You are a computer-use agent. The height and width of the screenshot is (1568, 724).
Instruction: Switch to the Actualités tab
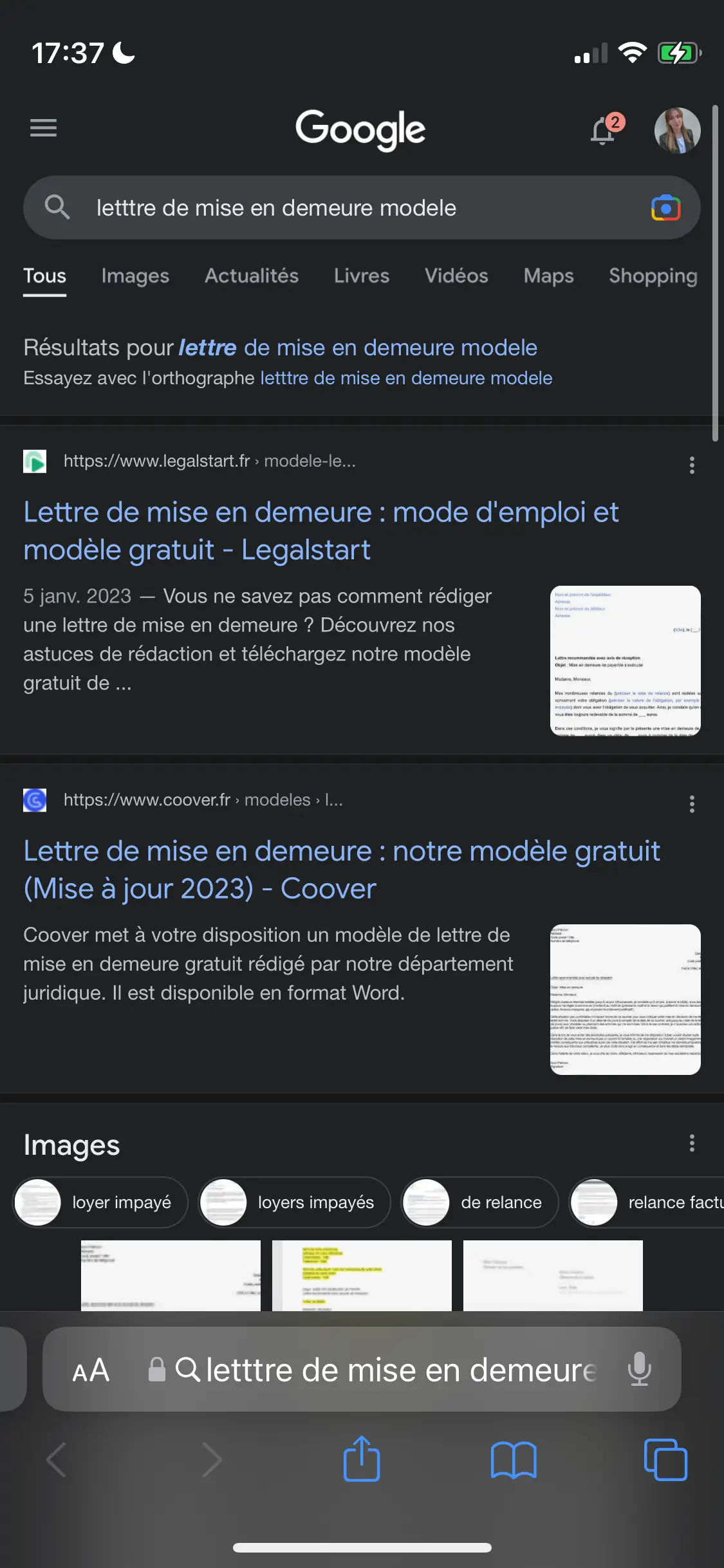[252, 275]
